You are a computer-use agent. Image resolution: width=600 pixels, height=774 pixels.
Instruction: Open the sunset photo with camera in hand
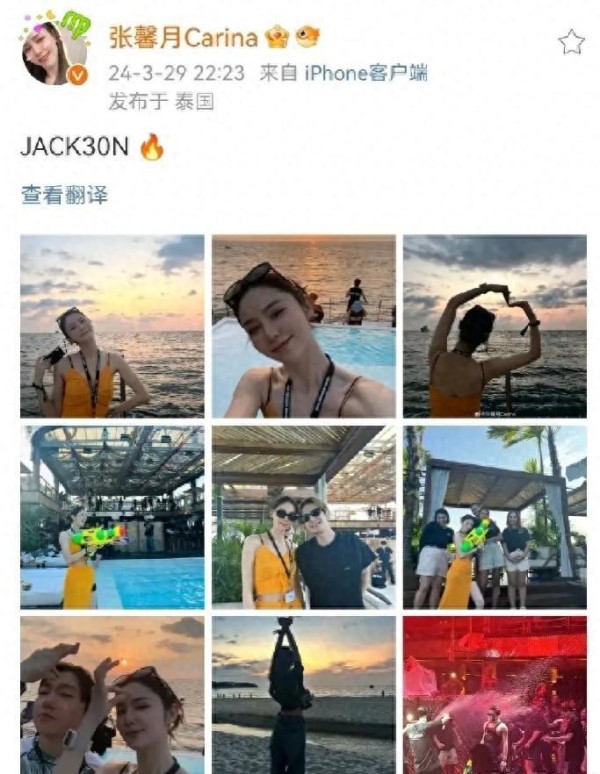(112, 326)
